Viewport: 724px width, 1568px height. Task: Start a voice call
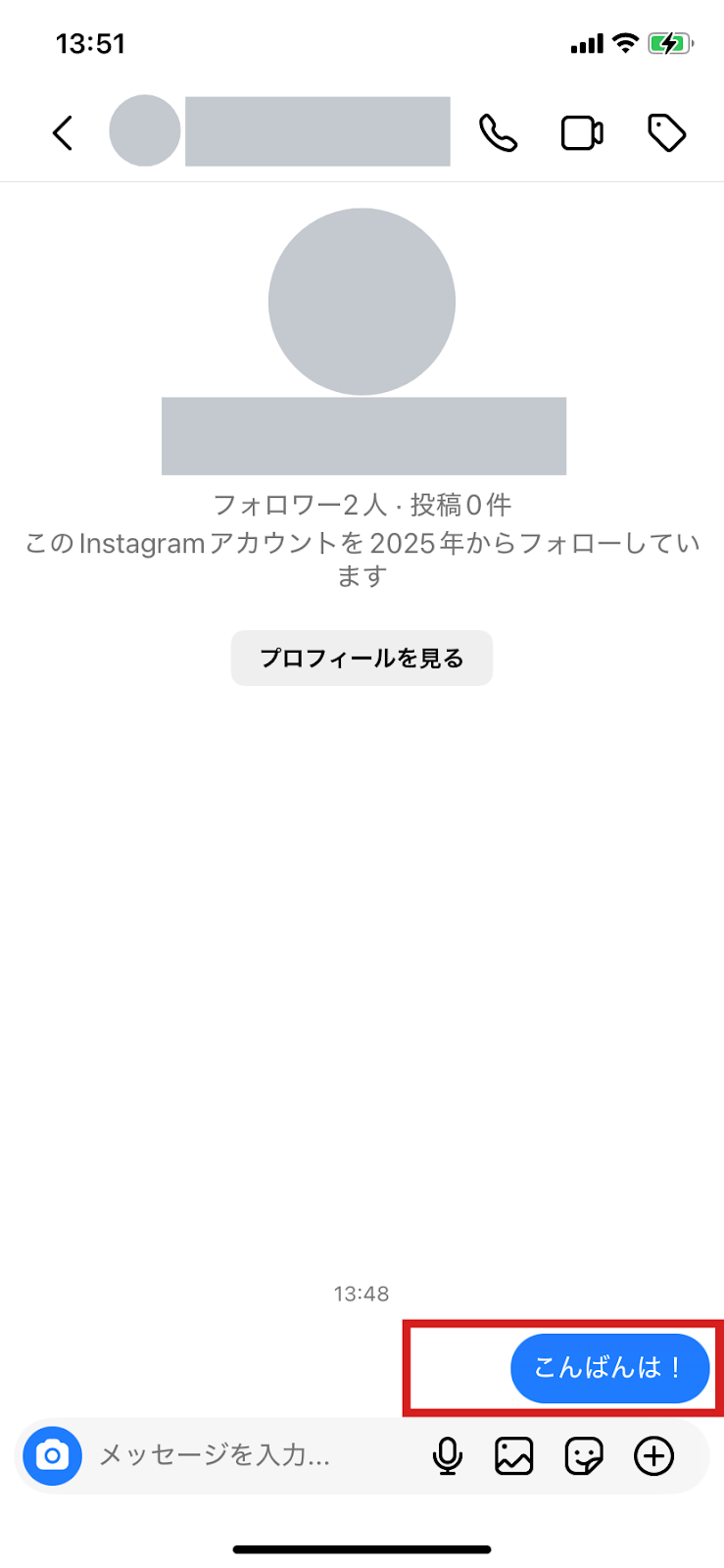[498, 133]
